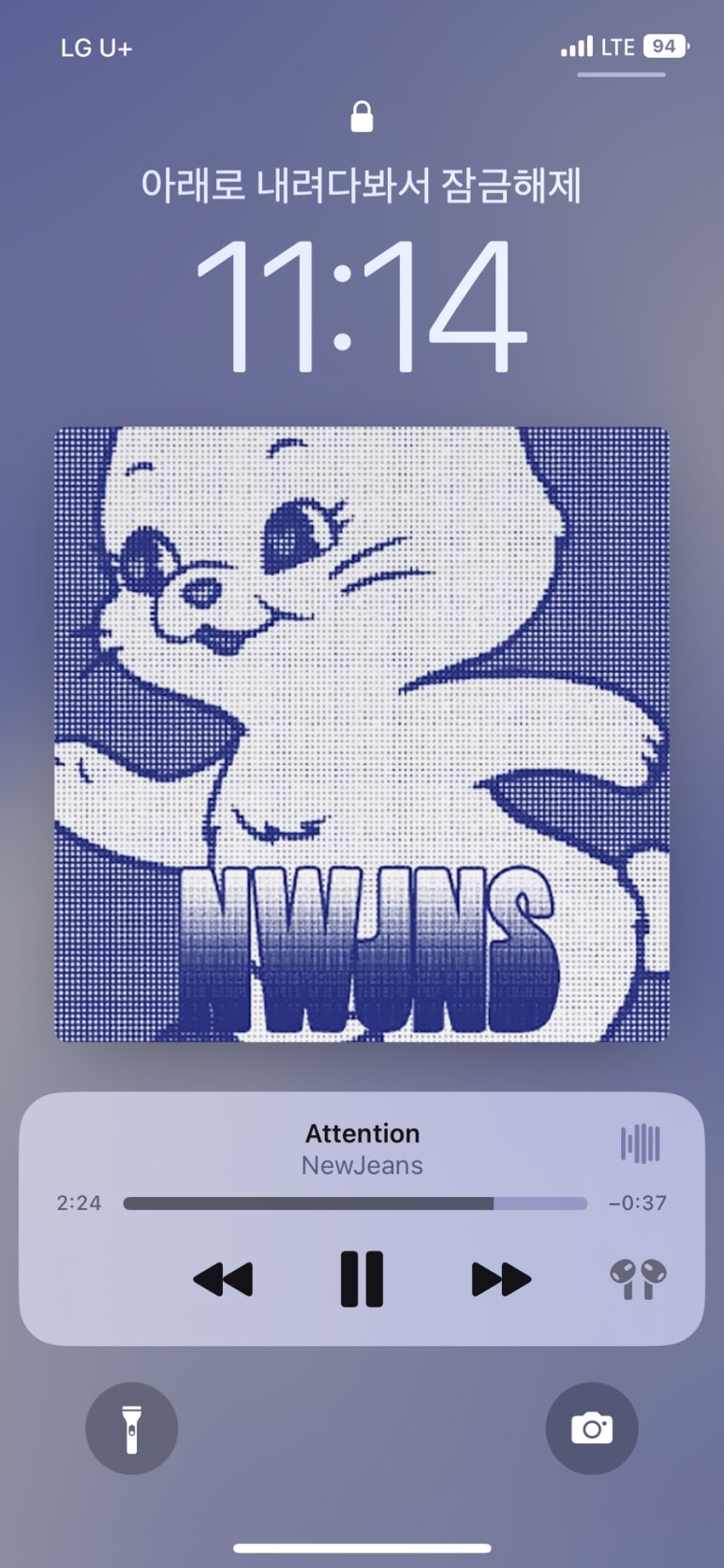
Task: Open the Attention song title
Action: 362,1133
